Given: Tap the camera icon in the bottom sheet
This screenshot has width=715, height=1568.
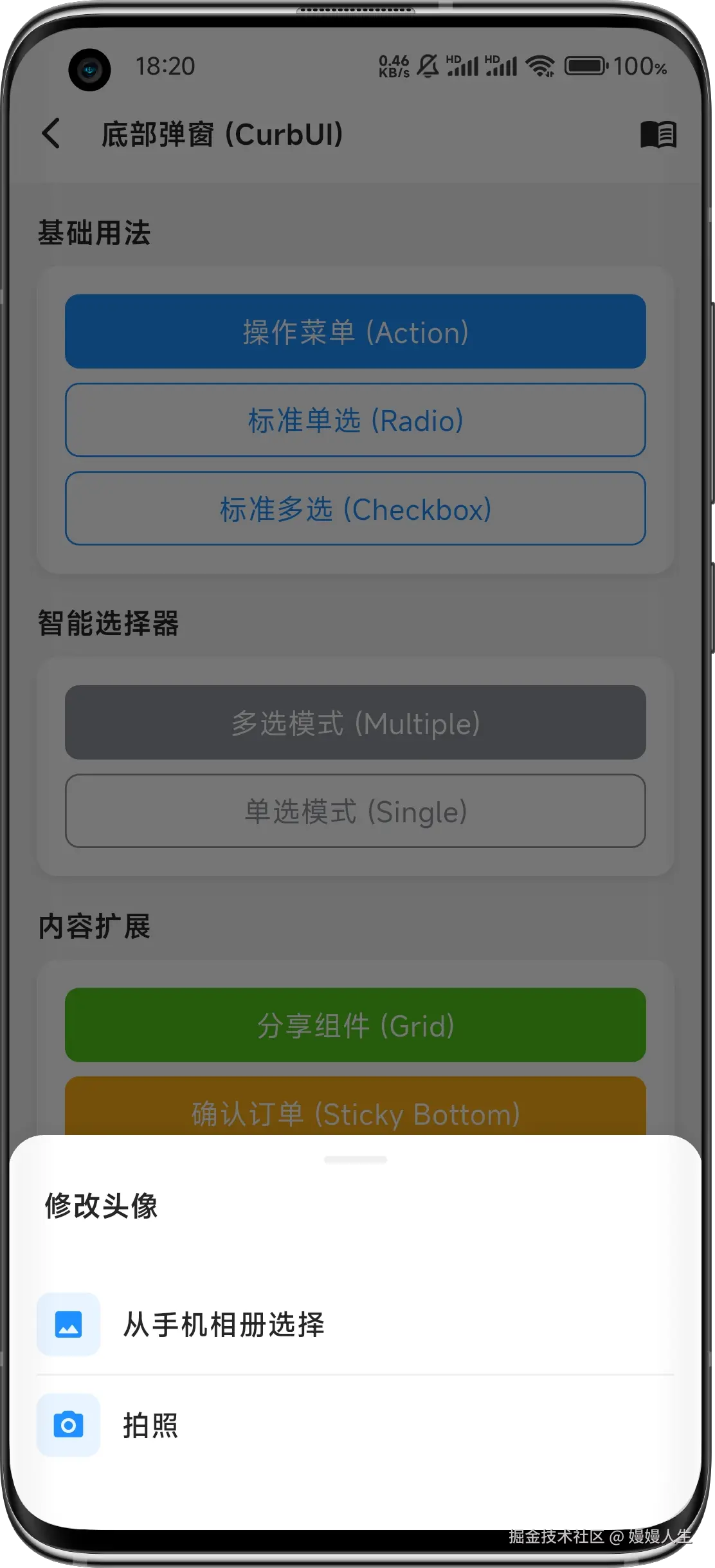Looking at the screenshot, I should [x=68, y=1425].
